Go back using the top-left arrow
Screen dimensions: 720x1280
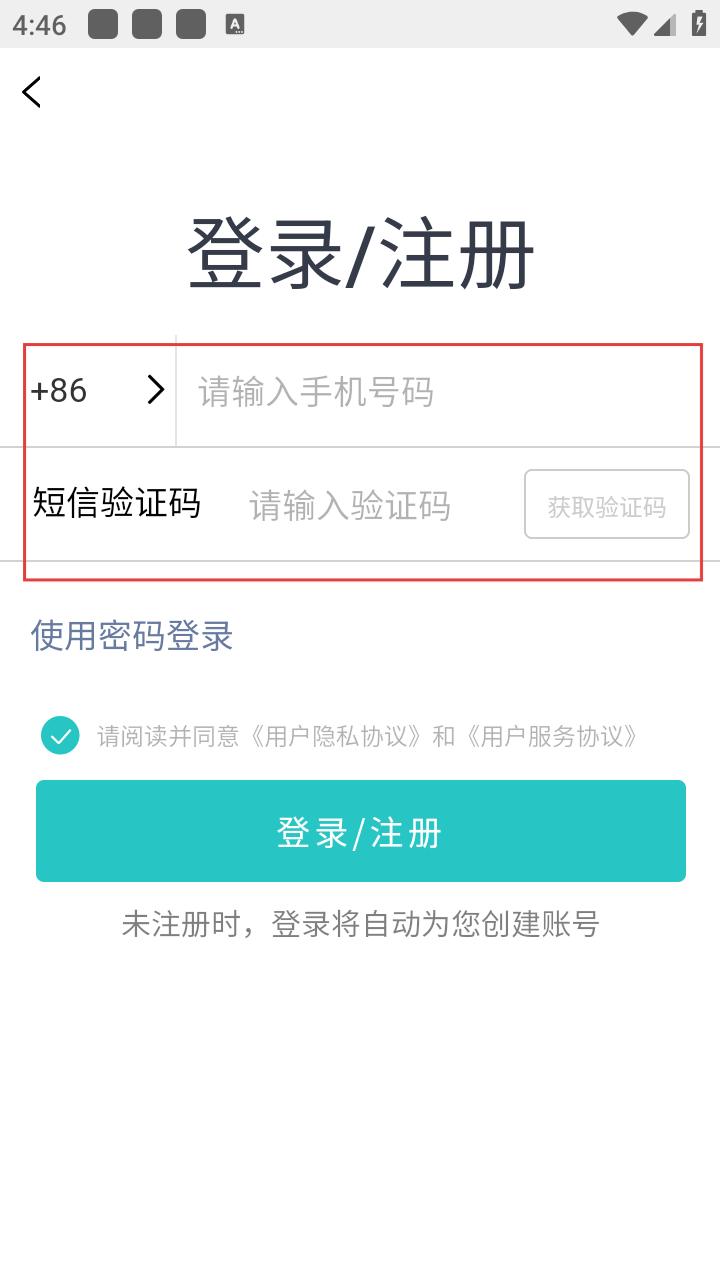tap(32, 92)
